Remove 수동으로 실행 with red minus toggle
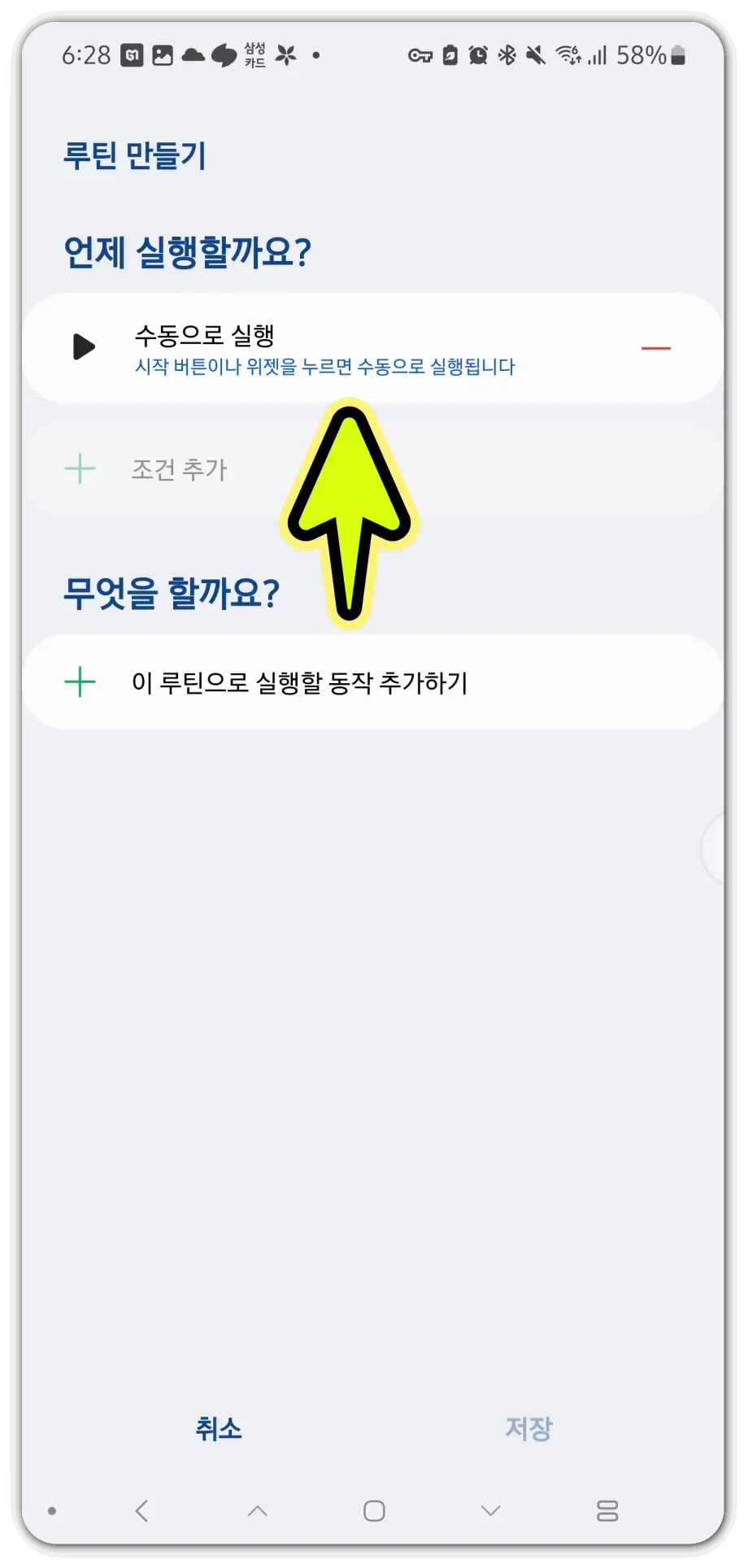748x1568 pixels. 655,346
